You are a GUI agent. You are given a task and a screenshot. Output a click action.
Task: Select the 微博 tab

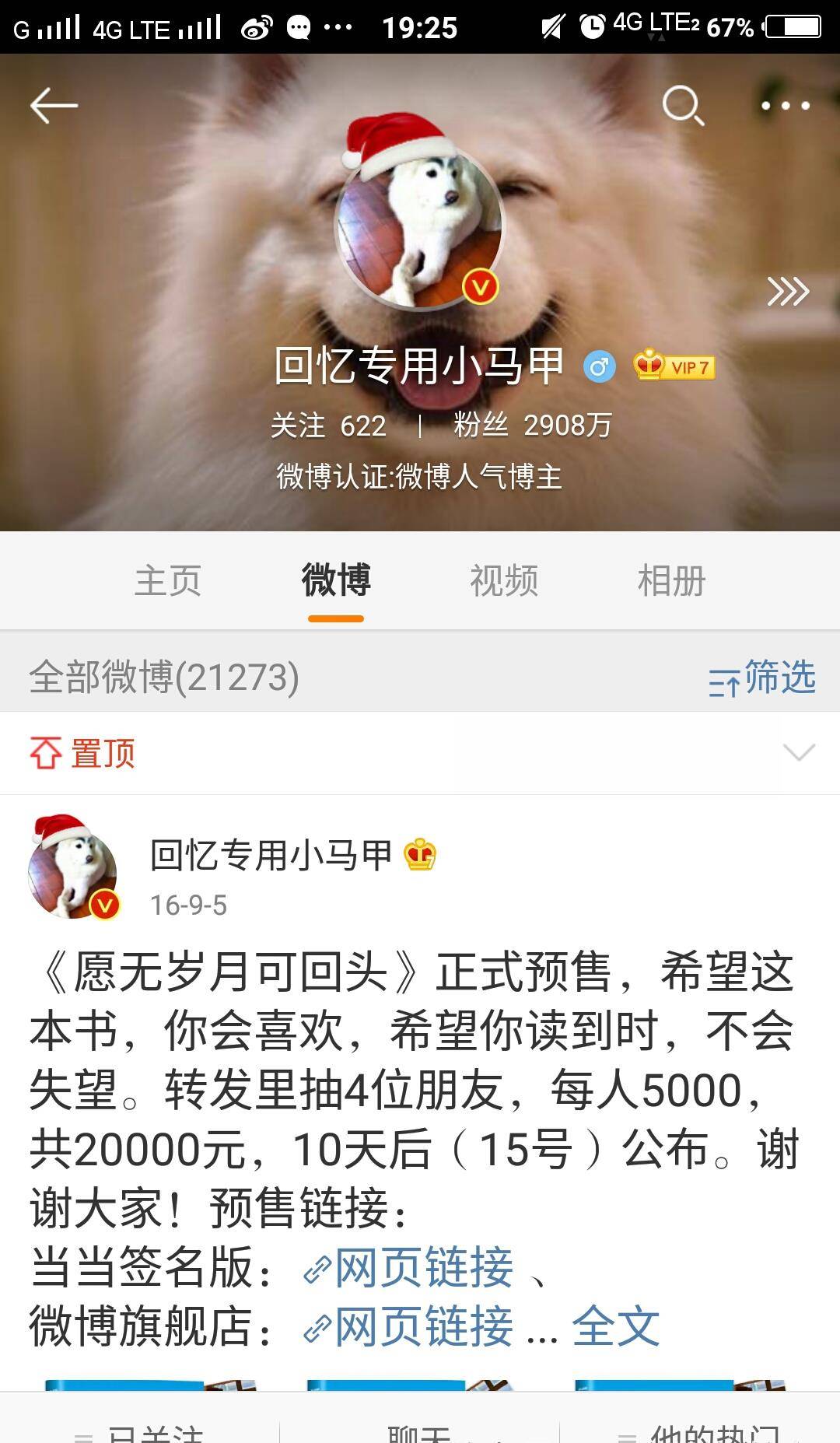tap(336, 581)
